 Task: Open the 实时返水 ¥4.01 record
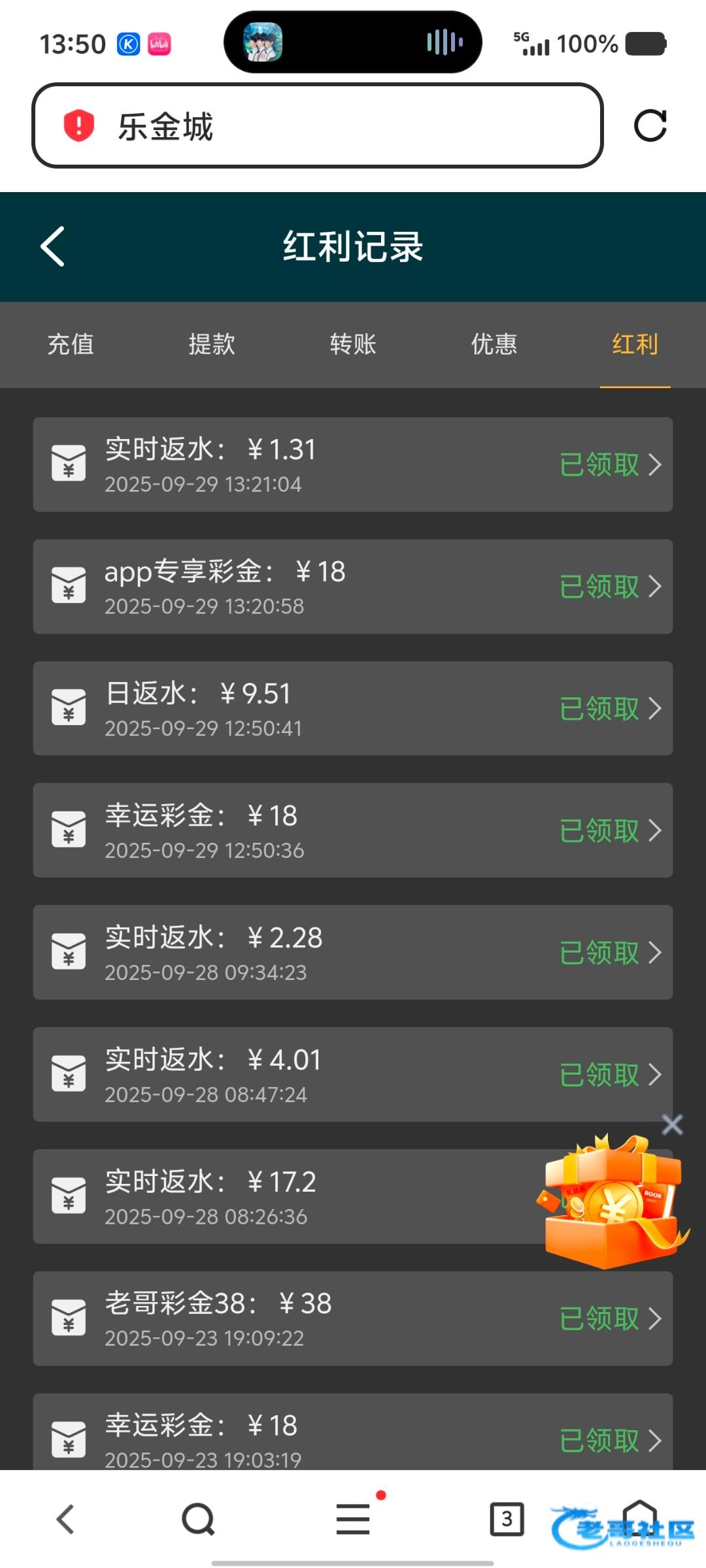tap(353, 1075)
